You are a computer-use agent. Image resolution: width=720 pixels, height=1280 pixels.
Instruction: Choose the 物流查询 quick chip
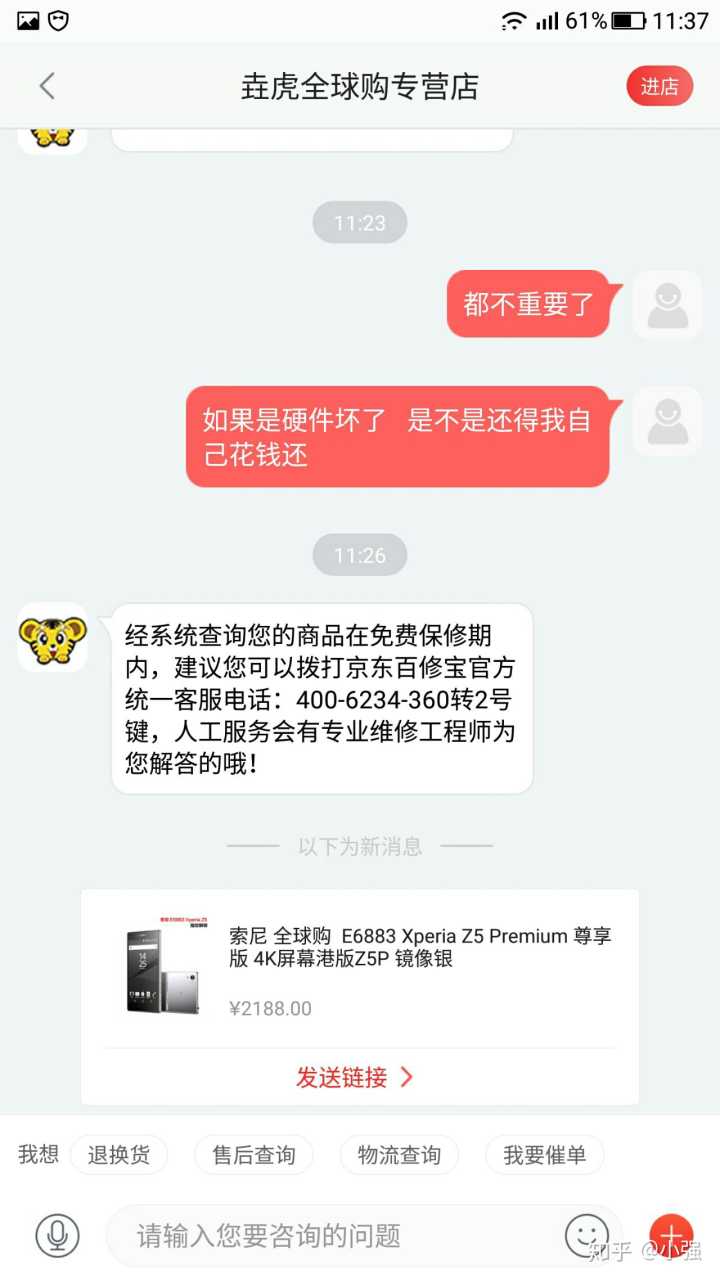click(x=399, y=1155)
